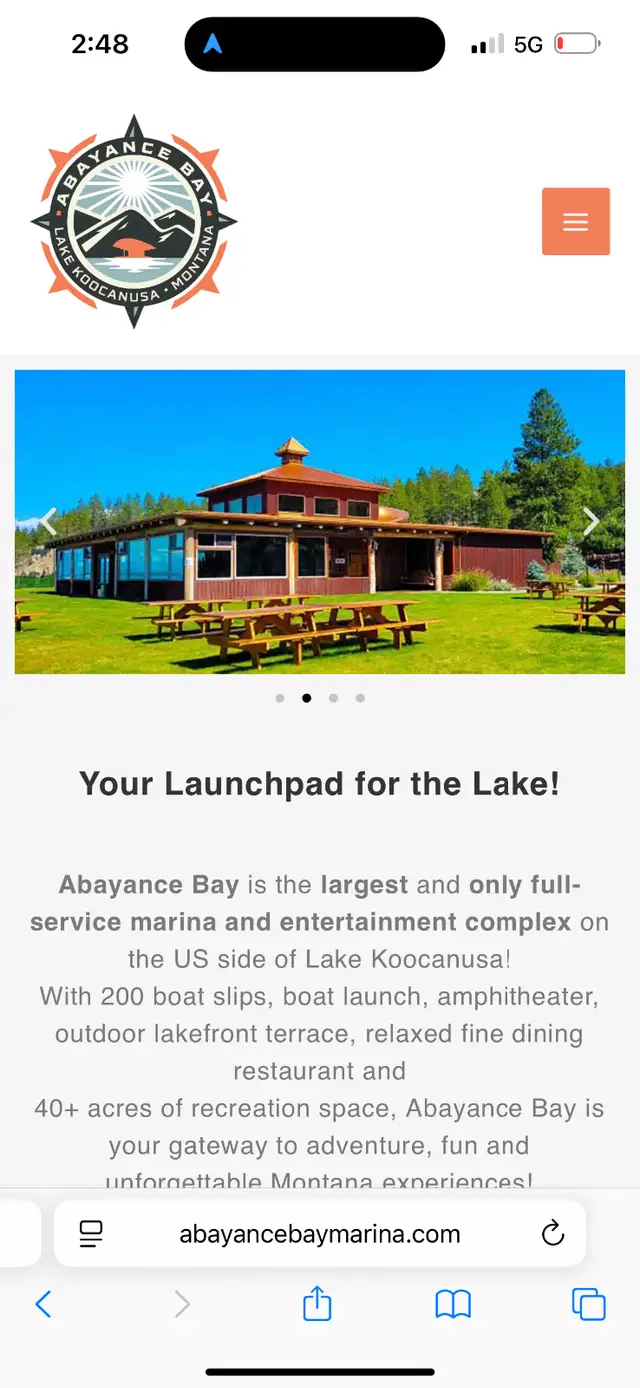This screenshot has height=1388, width=640.
Task: Open the orange hamburger menu
Action: (575, 221)
